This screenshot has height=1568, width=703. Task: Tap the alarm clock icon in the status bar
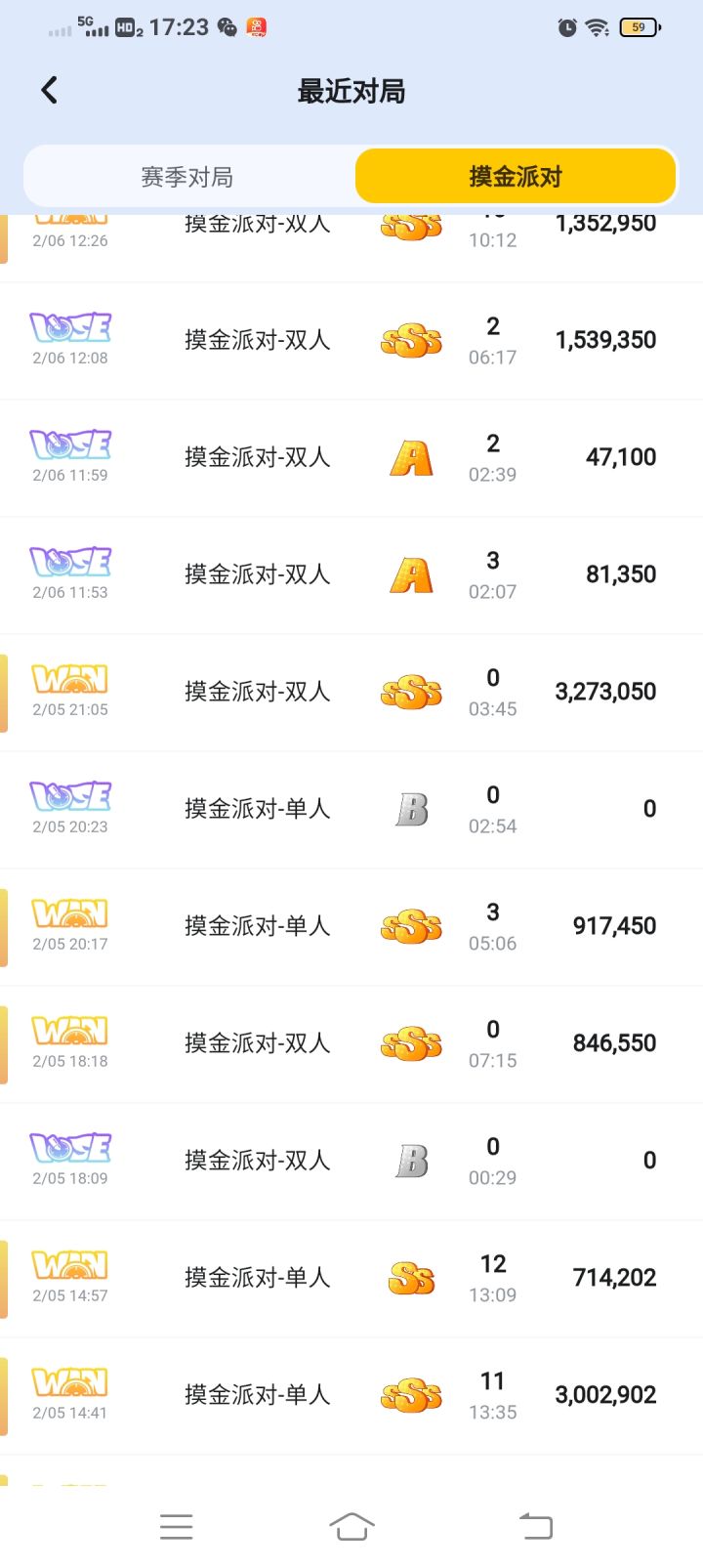tap(565, 27)
